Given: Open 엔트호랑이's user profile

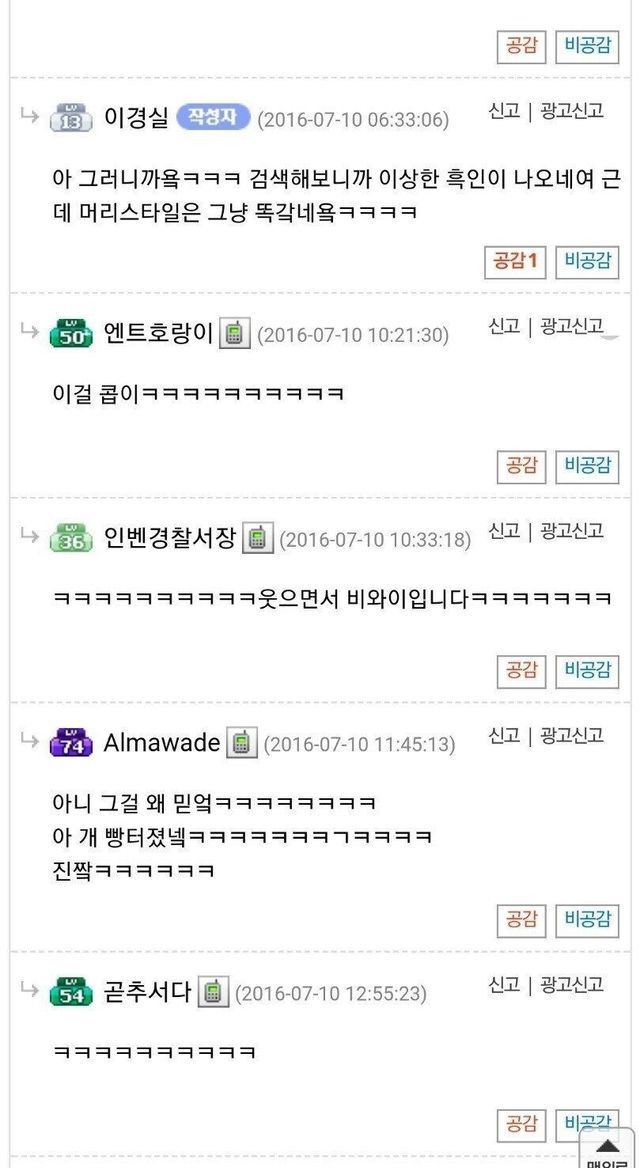Looking at the screenshot, I should (158, 333).
